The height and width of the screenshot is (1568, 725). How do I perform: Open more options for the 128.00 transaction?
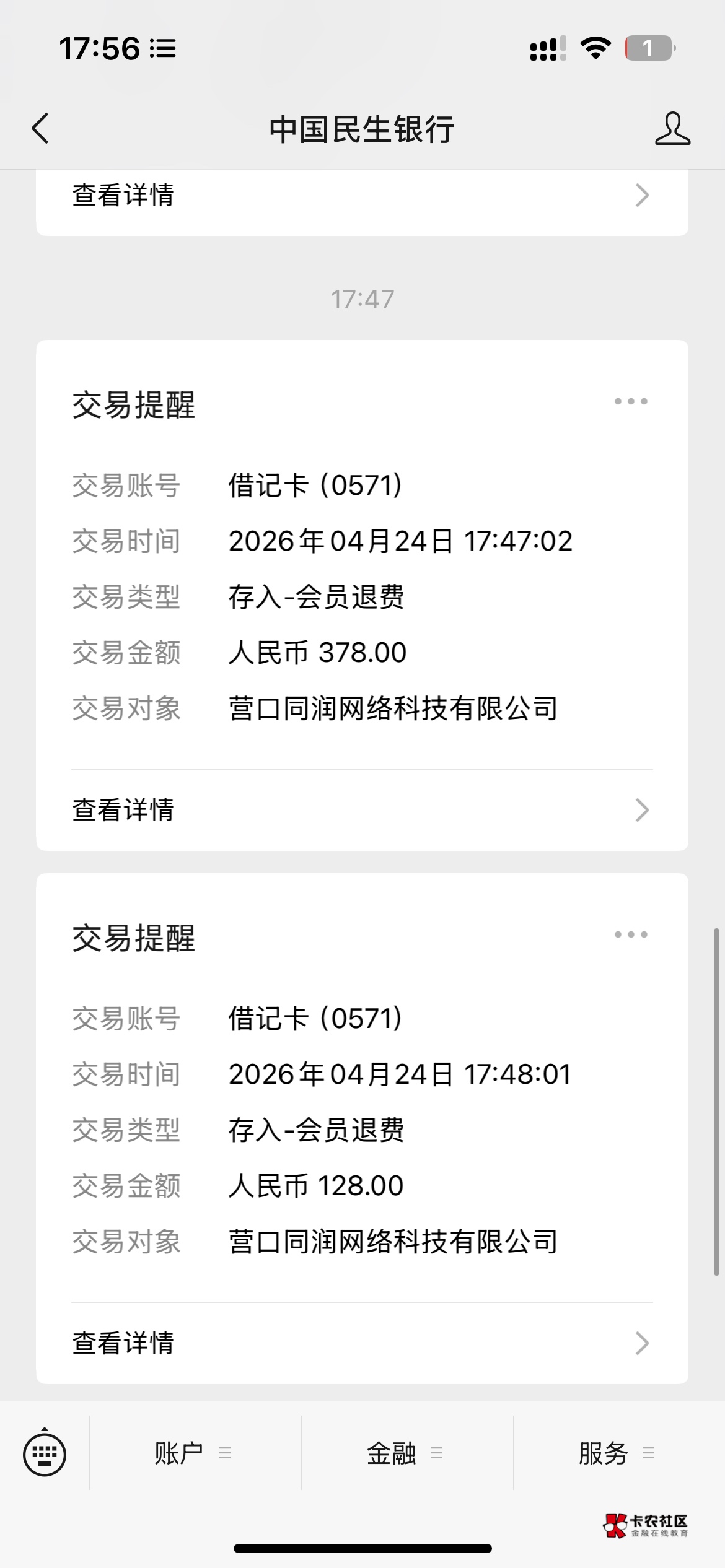(631, 934)
